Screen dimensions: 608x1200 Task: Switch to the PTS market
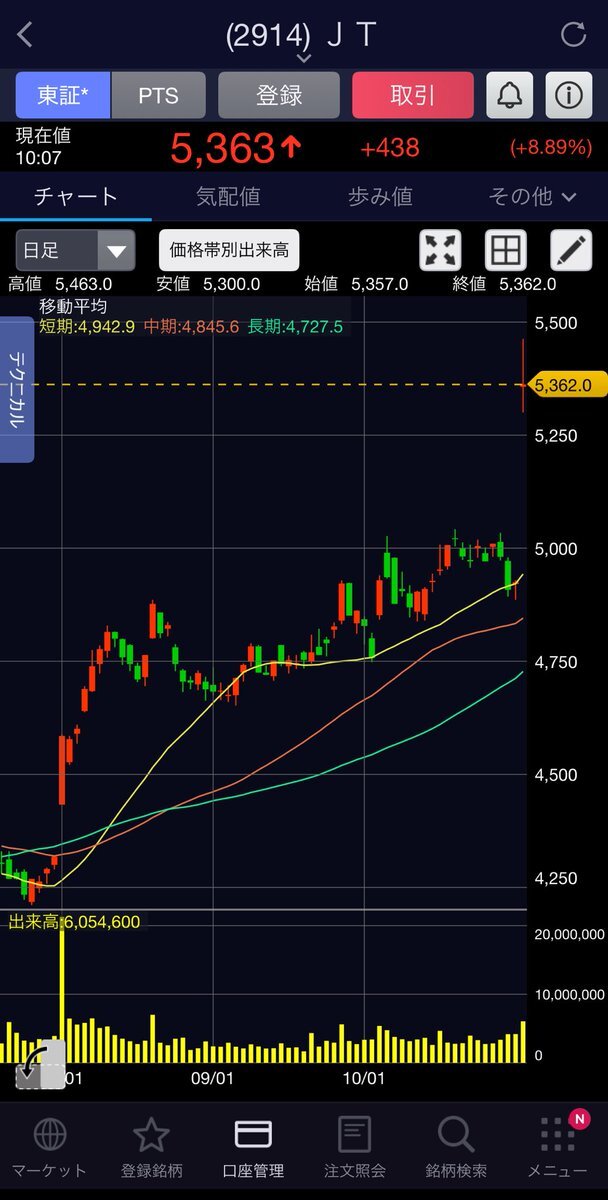(158, 95)
